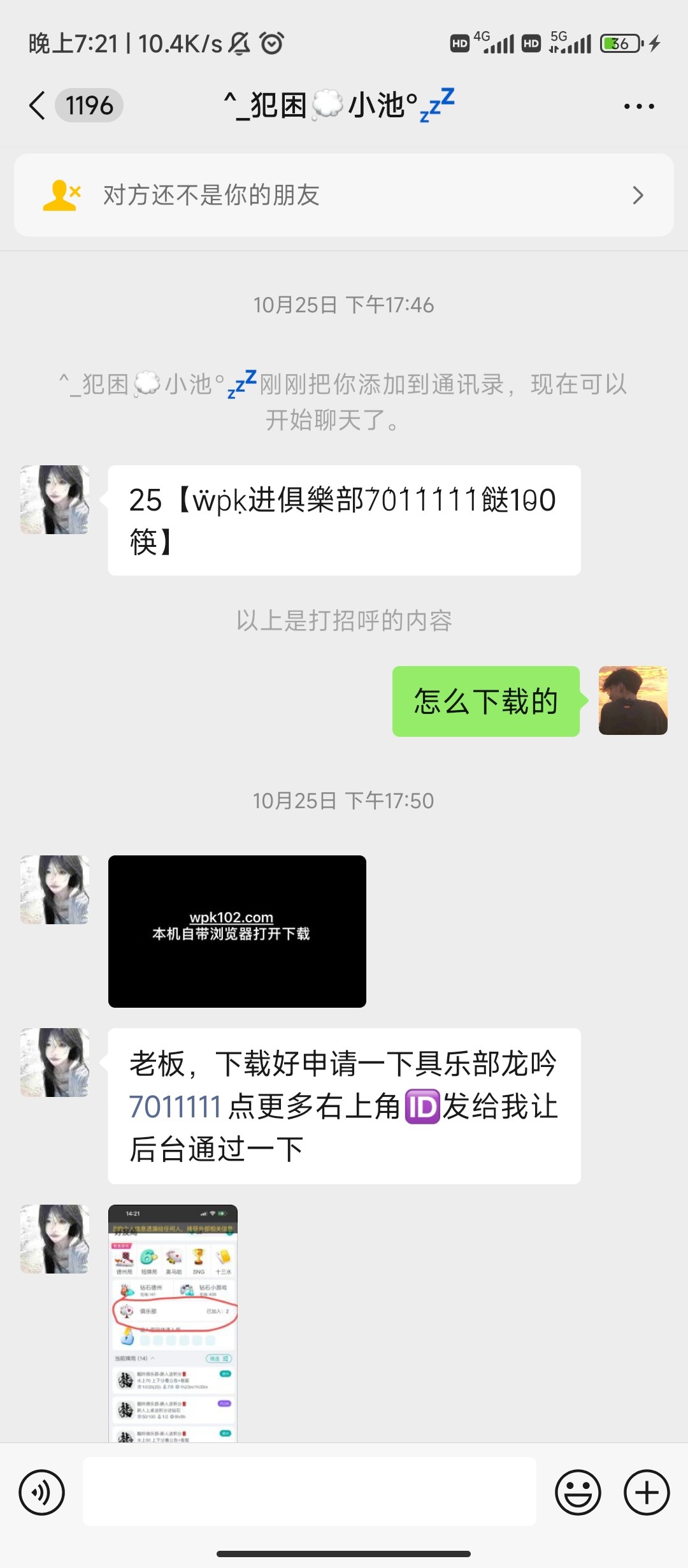The image size is (688, 1568).
Task: Open contact avatar beside the 25【wpk message
Action: 55,500
